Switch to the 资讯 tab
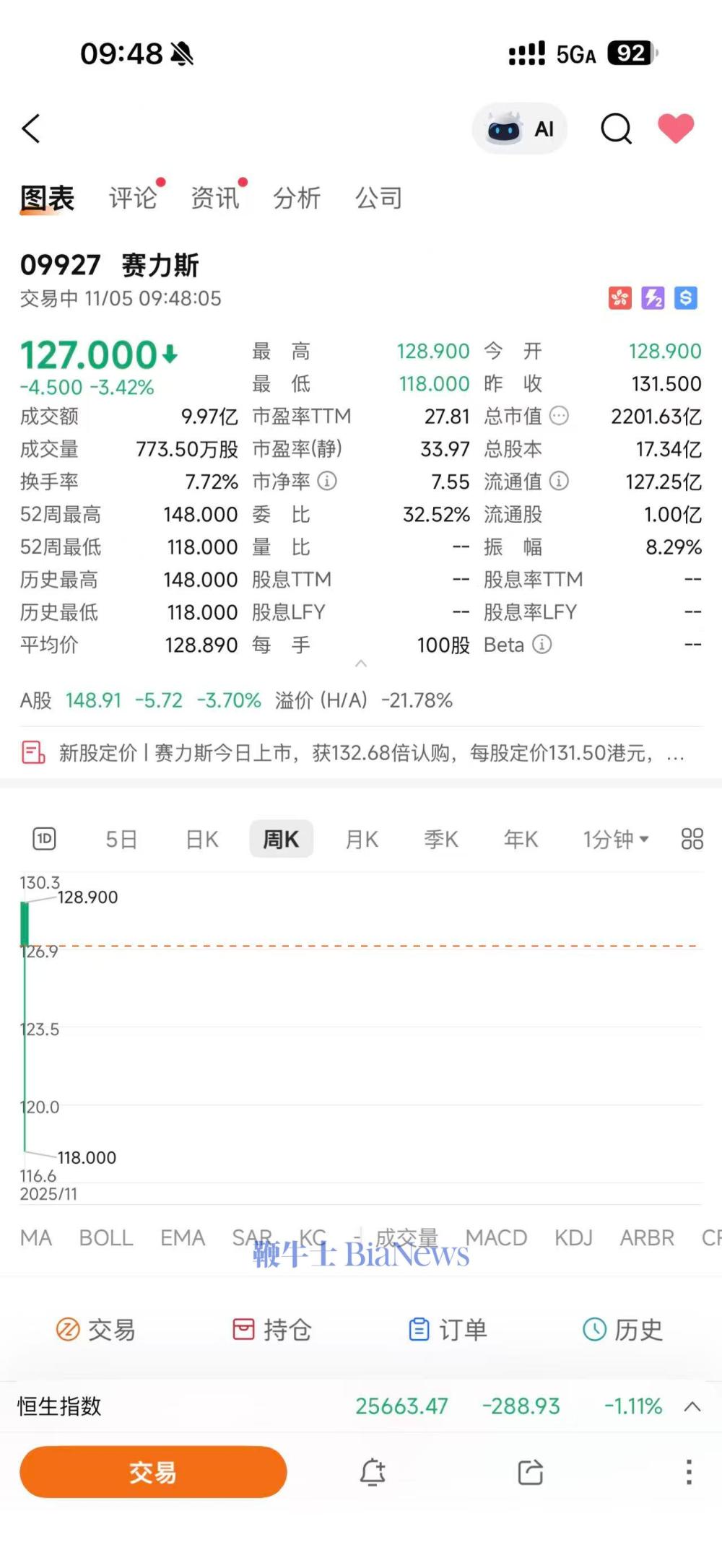The height and width of the screenshot is (1568, 722). (215, 198)
